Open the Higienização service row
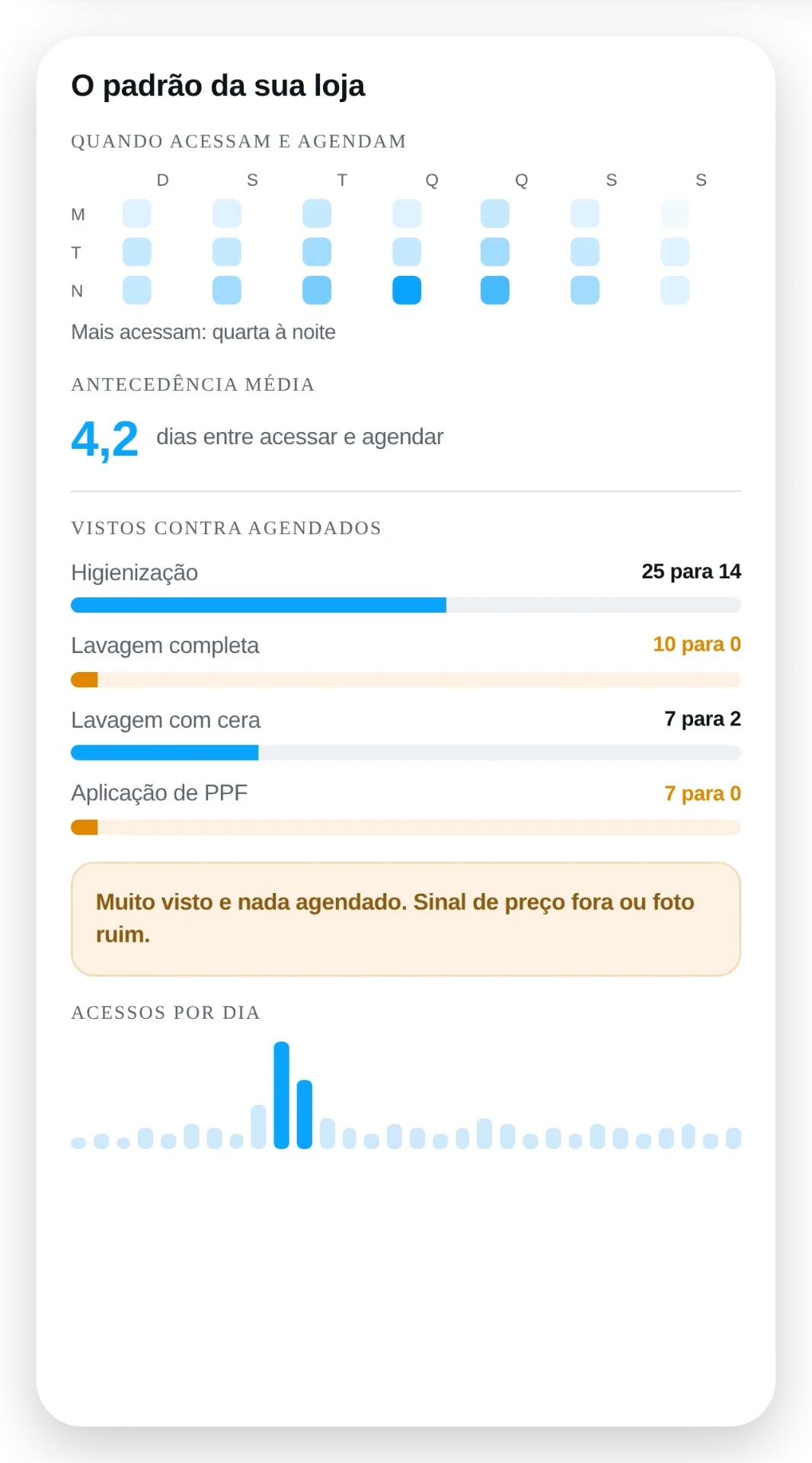Screen dimensions: 812x1463 pos(406,586)
